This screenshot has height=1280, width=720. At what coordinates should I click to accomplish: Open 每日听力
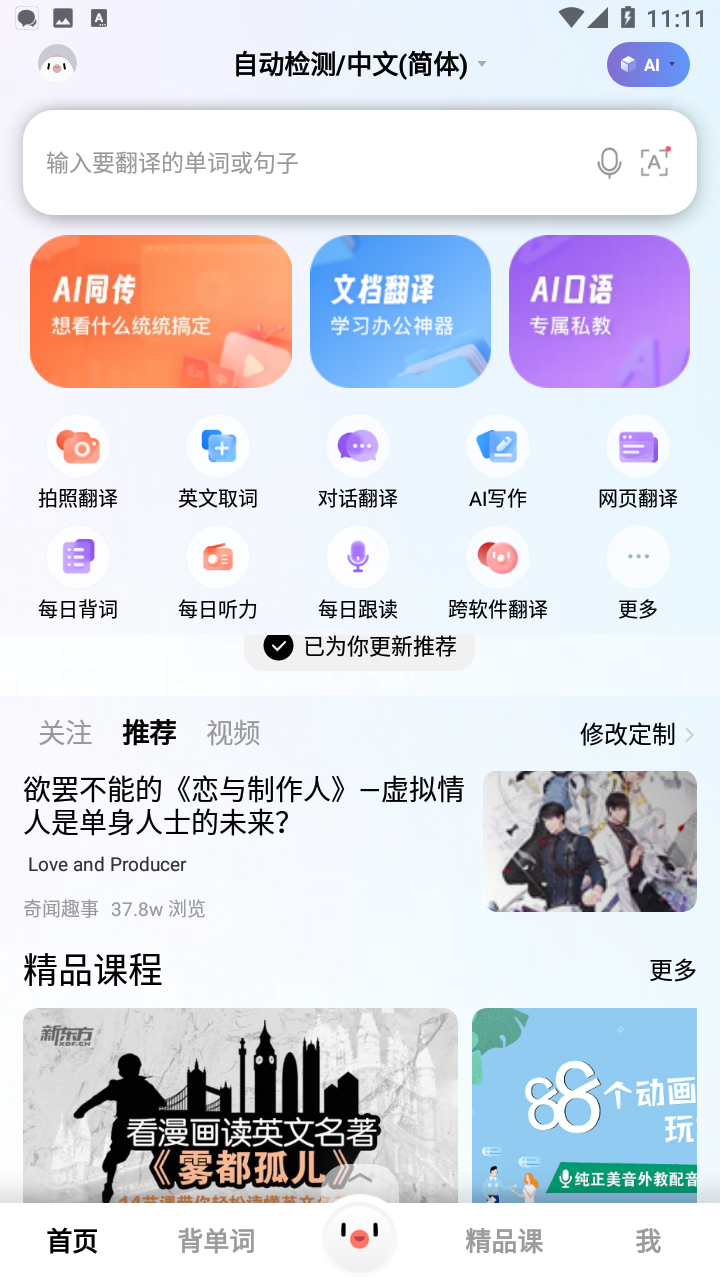[x=218, y=574]
